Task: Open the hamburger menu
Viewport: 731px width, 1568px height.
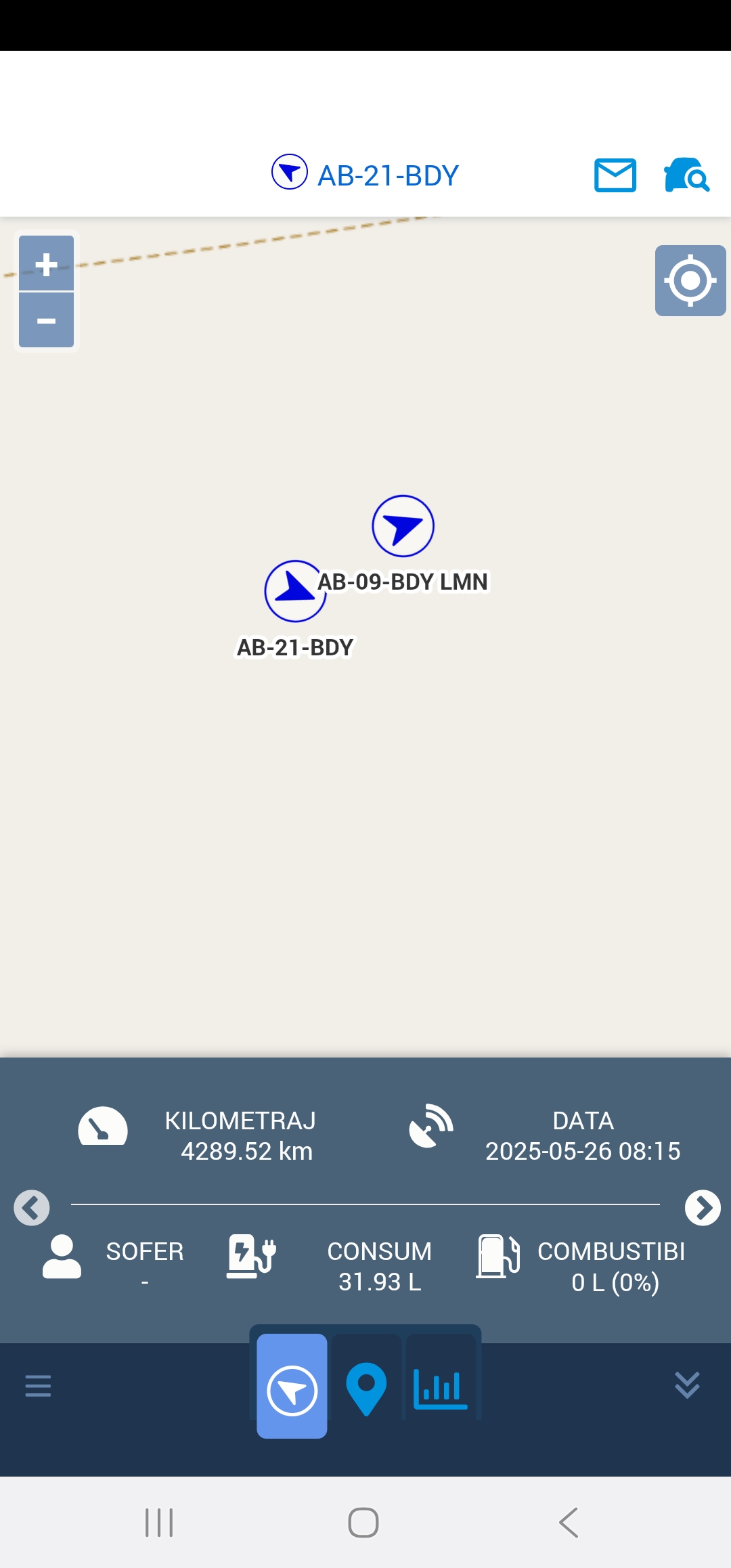Action: 38,1386
